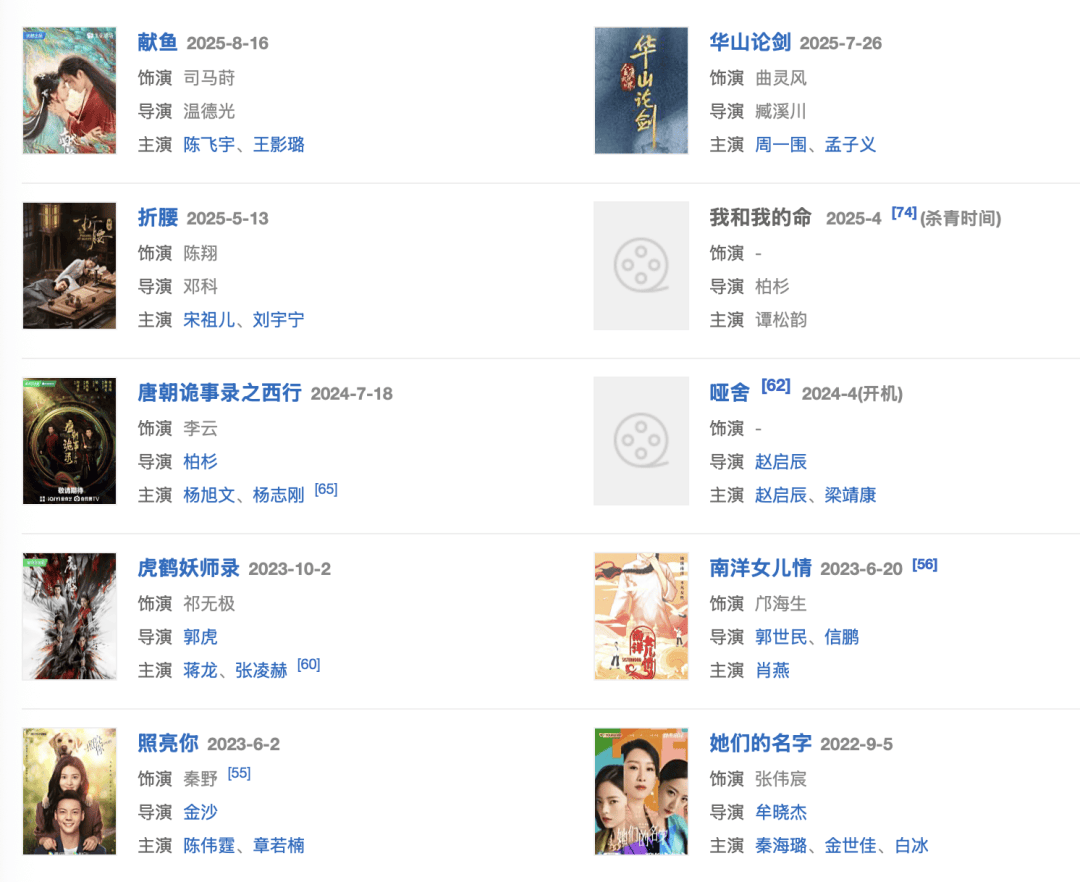
Task: Open the 照亮你 poster image
Action: coord(70,791)
